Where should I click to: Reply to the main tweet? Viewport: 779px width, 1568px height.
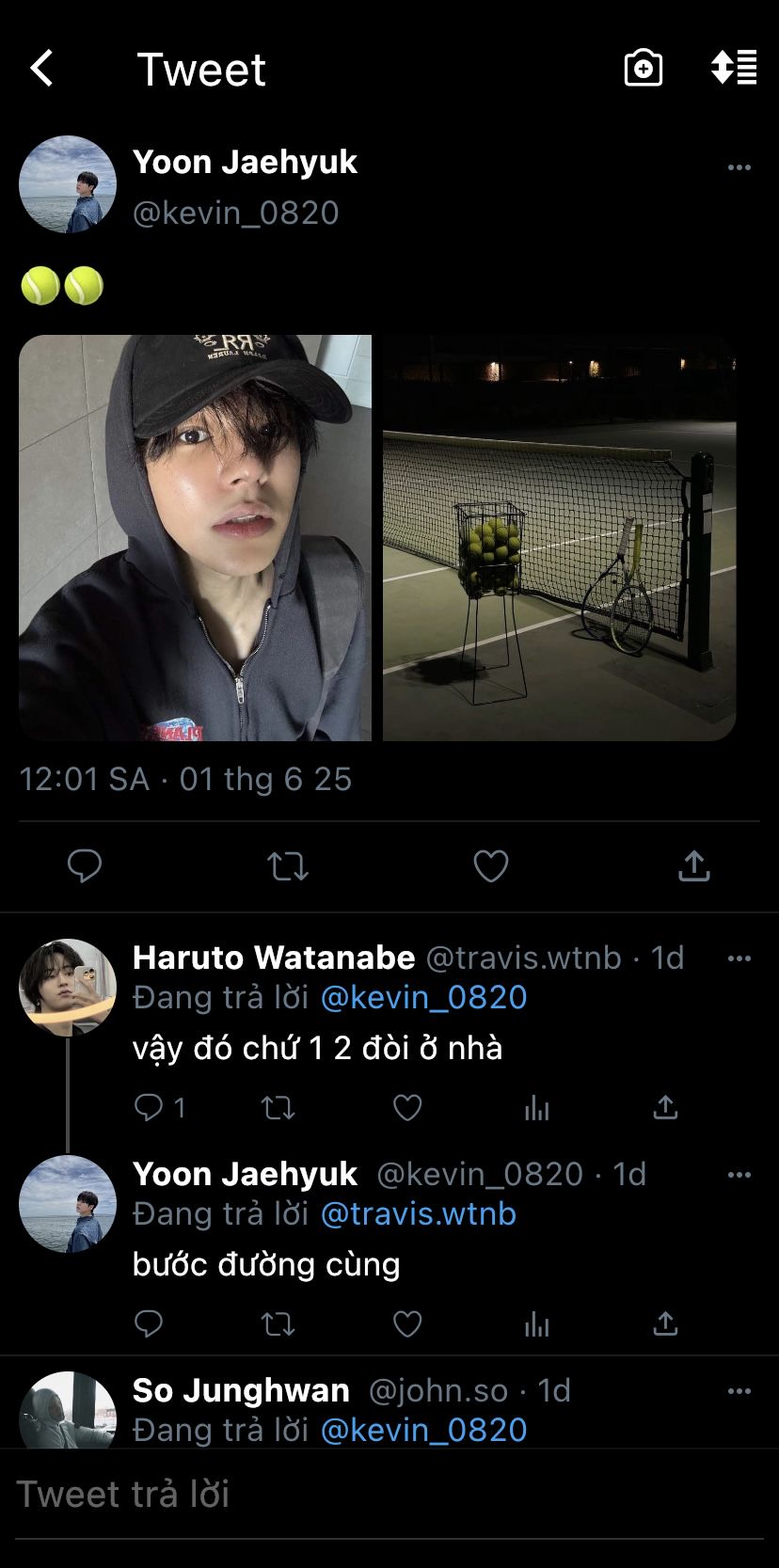click(x=85, y=865)
